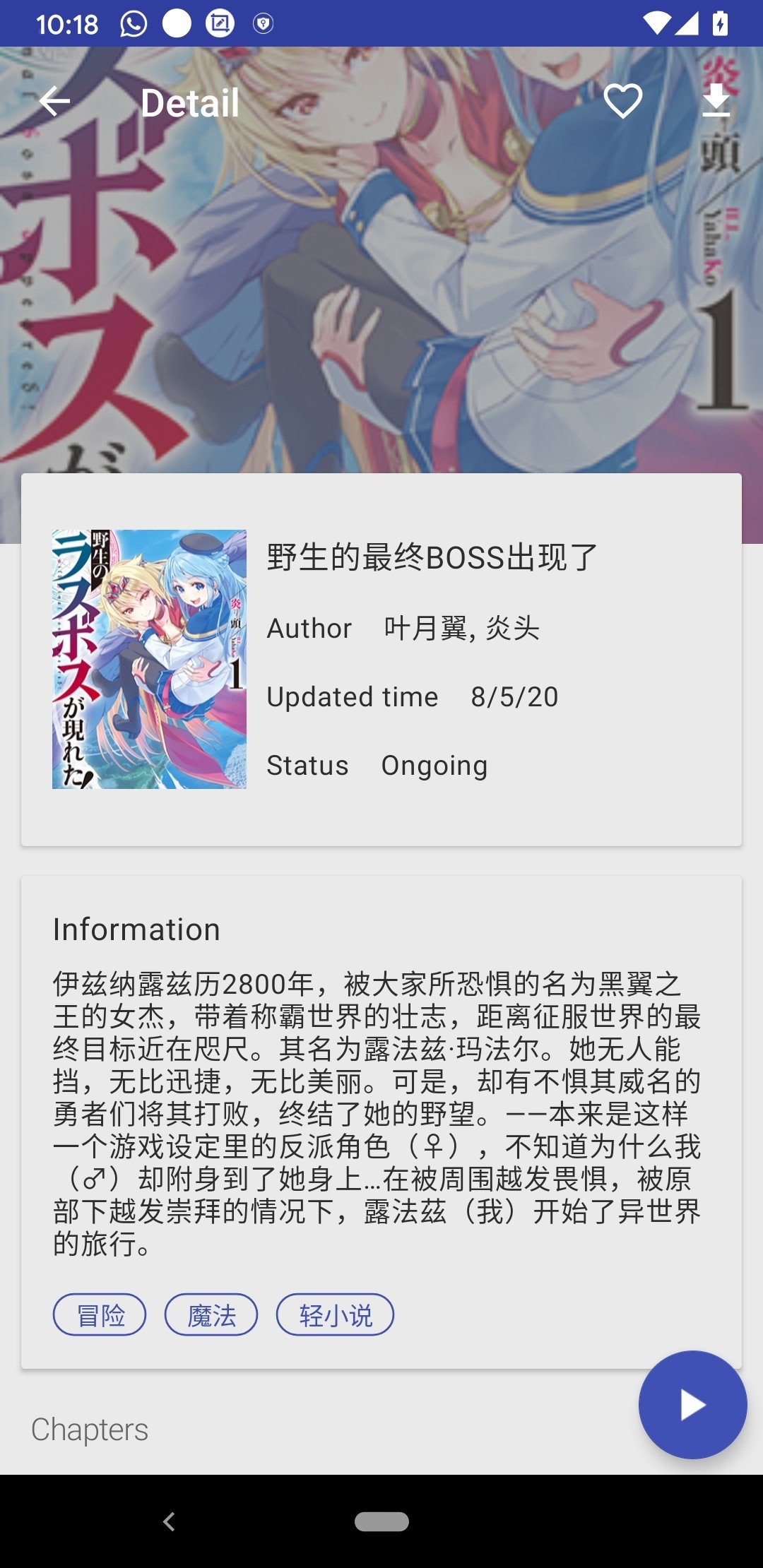Screen dimensions: 763x1568
Task: Add this novel to favorites with the heart
Action: coord(622,101)
